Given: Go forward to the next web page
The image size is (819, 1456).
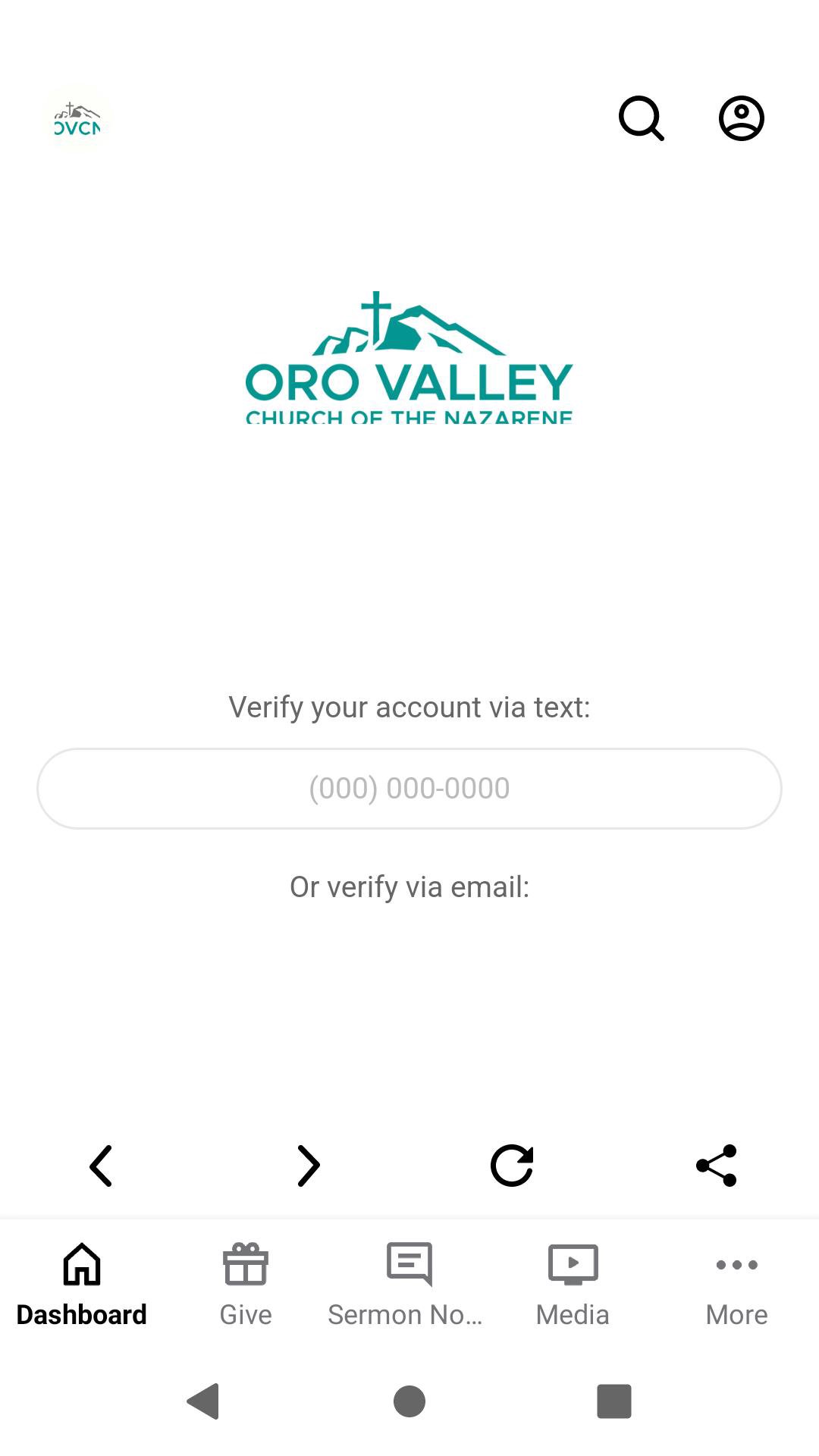Looking at the screenshot, I should point(308,1166).
